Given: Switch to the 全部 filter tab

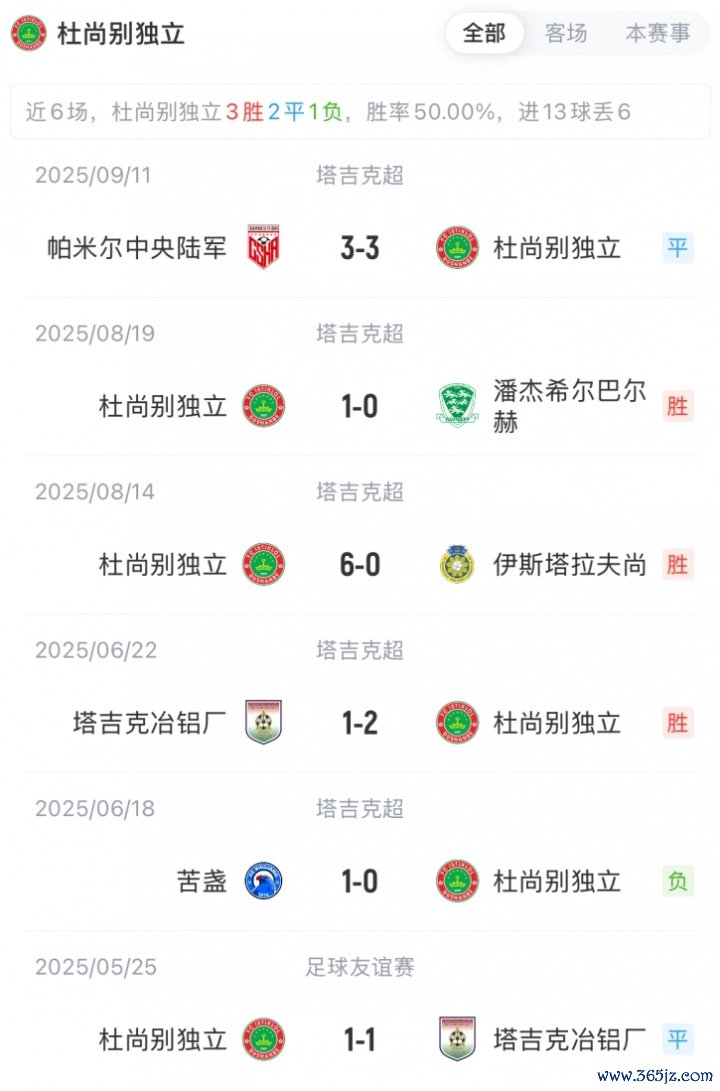Looking at the screenshot, I should 484,33.
